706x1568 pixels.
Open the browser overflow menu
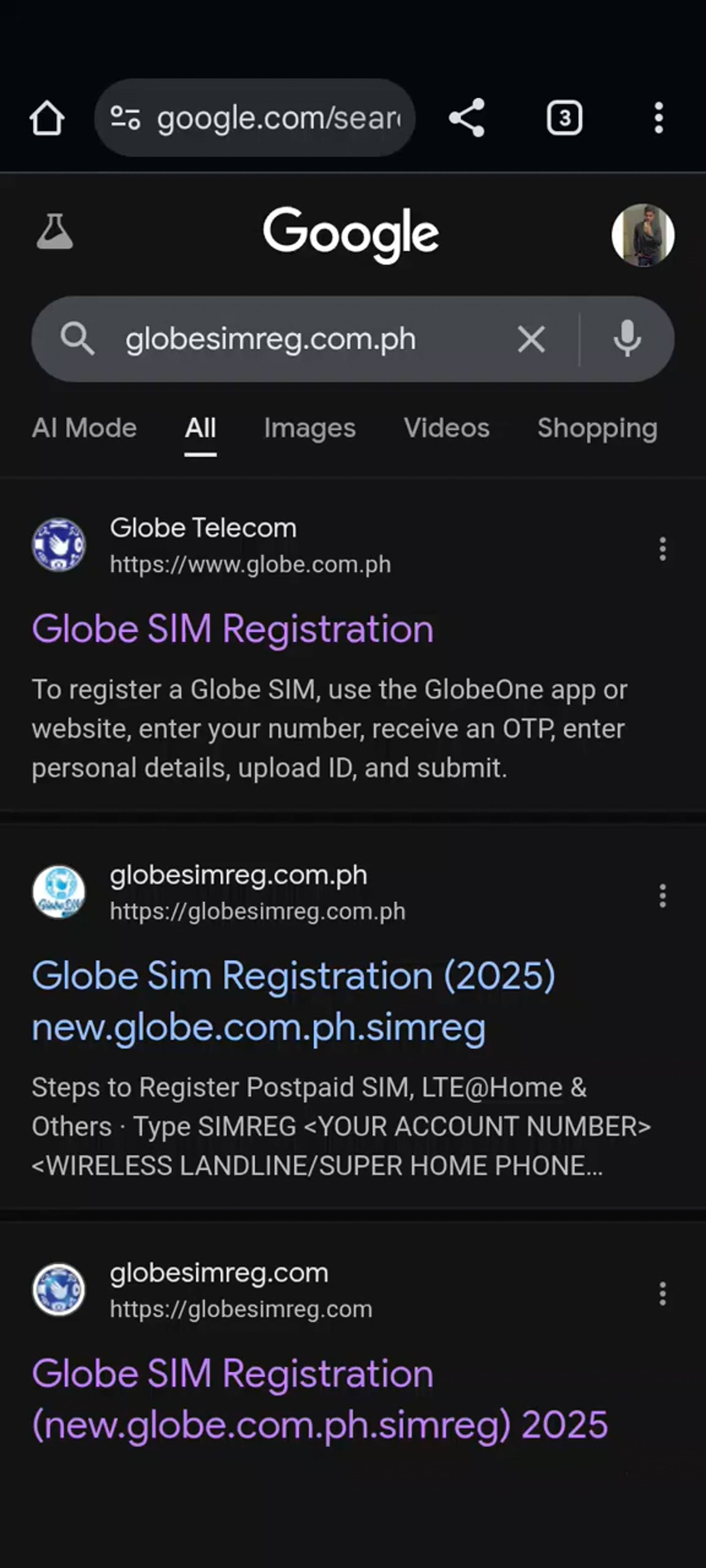pyautogui.click(x=658, y=118)
